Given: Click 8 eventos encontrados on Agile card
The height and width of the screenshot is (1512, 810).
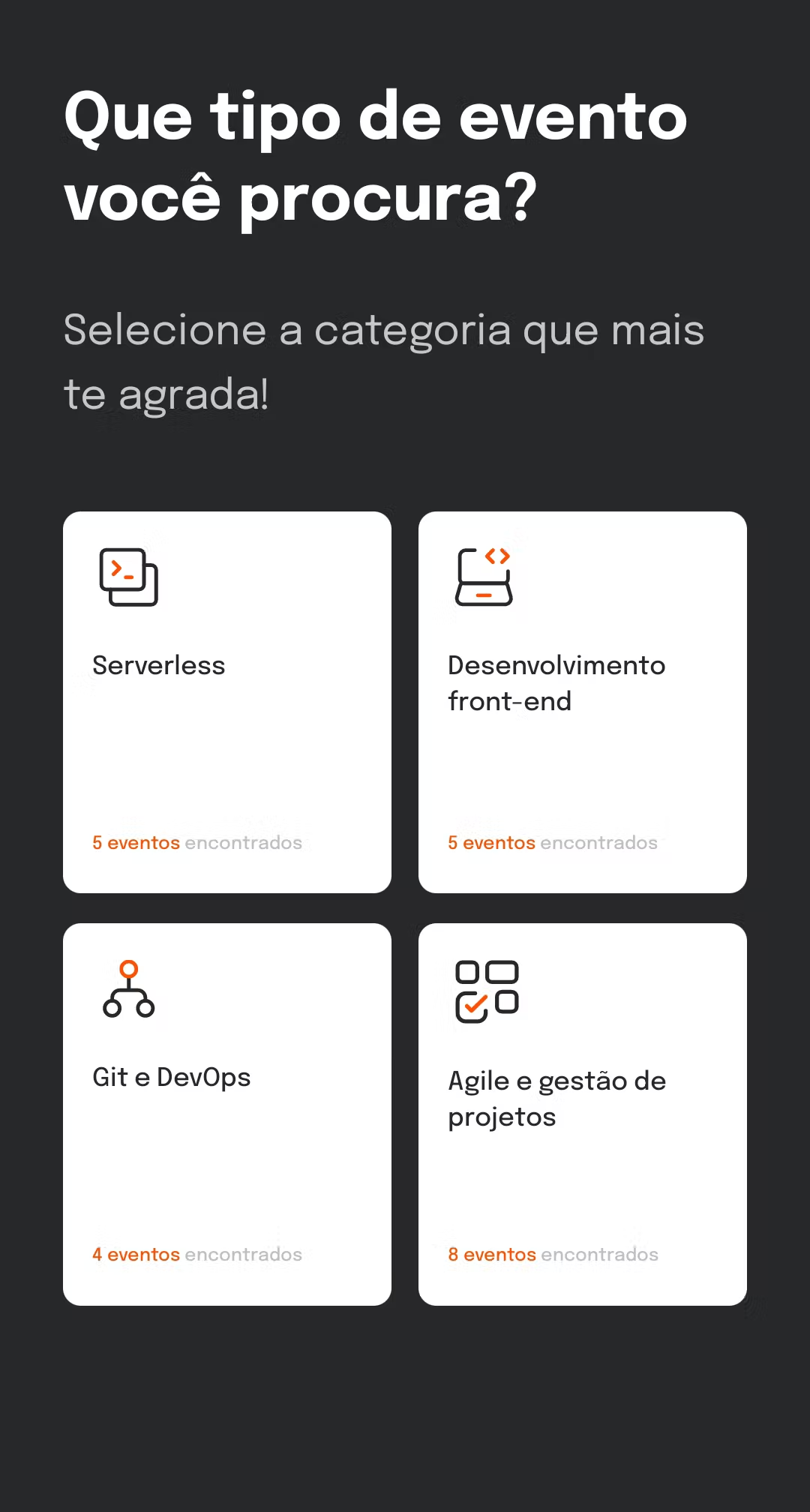Looking at the screenshot, I should tap(553, 1254).
